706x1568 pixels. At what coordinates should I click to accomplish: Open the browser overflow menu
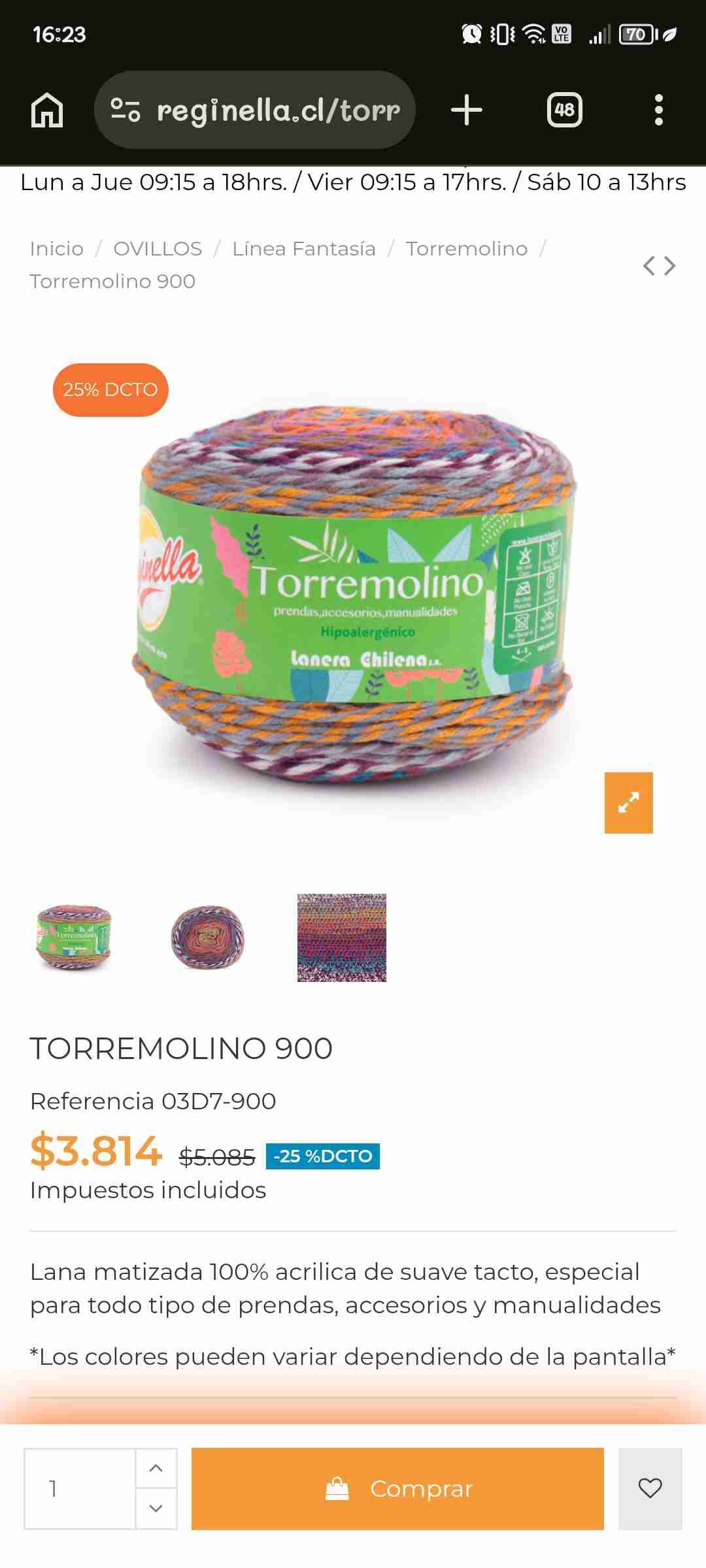[658, 110]
